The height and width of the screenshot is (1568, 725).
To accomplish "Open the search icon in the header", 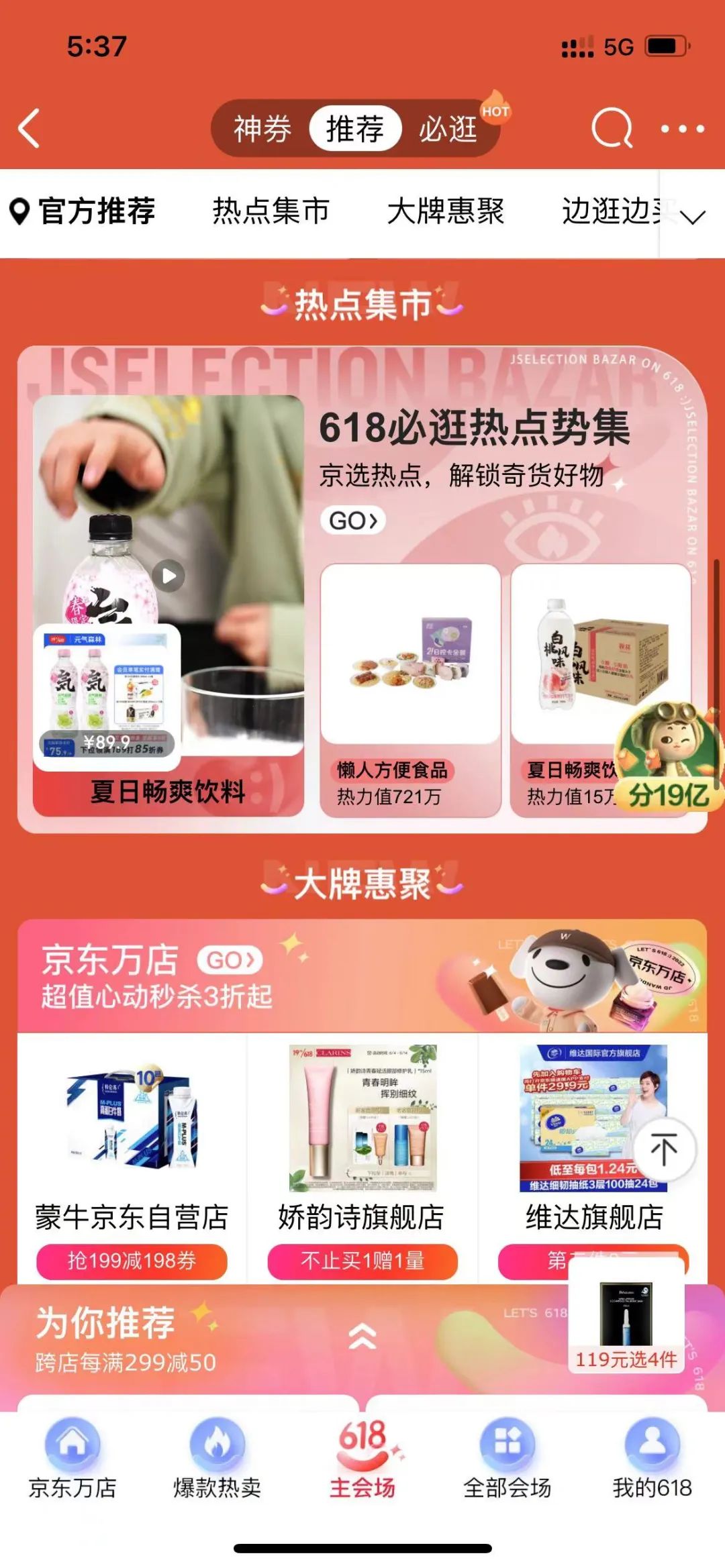I will 612,127.
